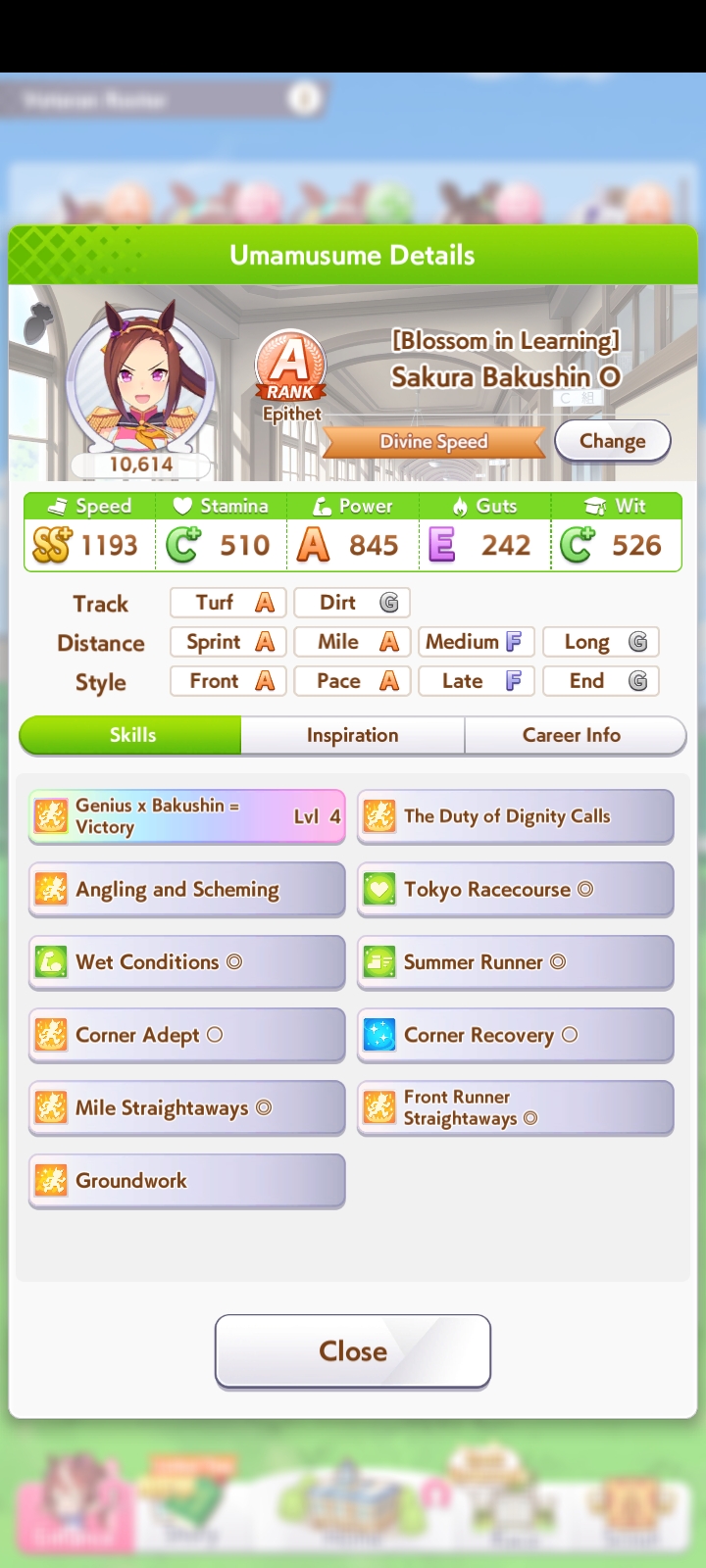The width and height of the screenshot is (706, 1568).
Task: Tap the Change epithet button
Action: click(x=613, y=441)
